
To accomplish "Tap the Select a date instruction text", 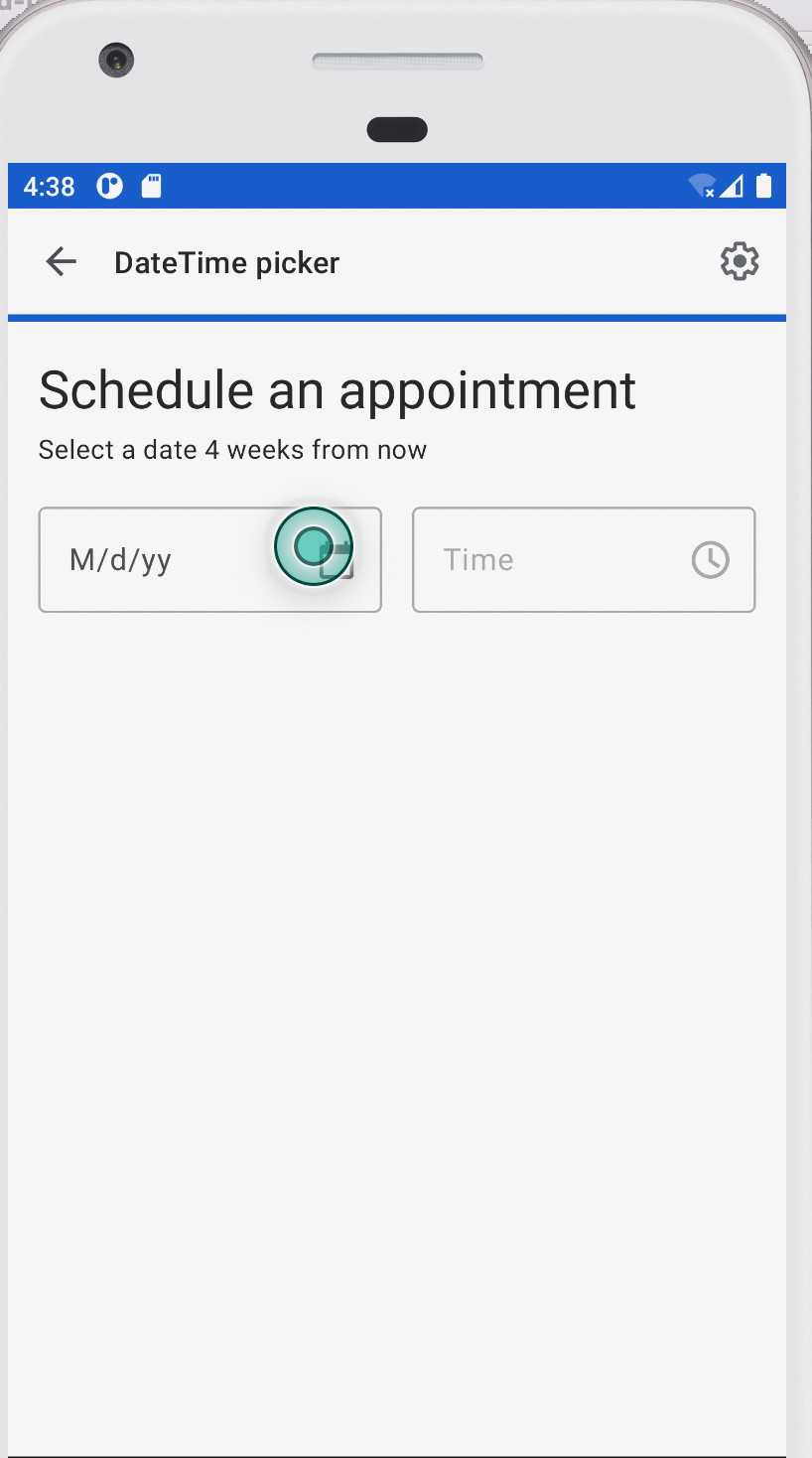I will tap(231, 449).
